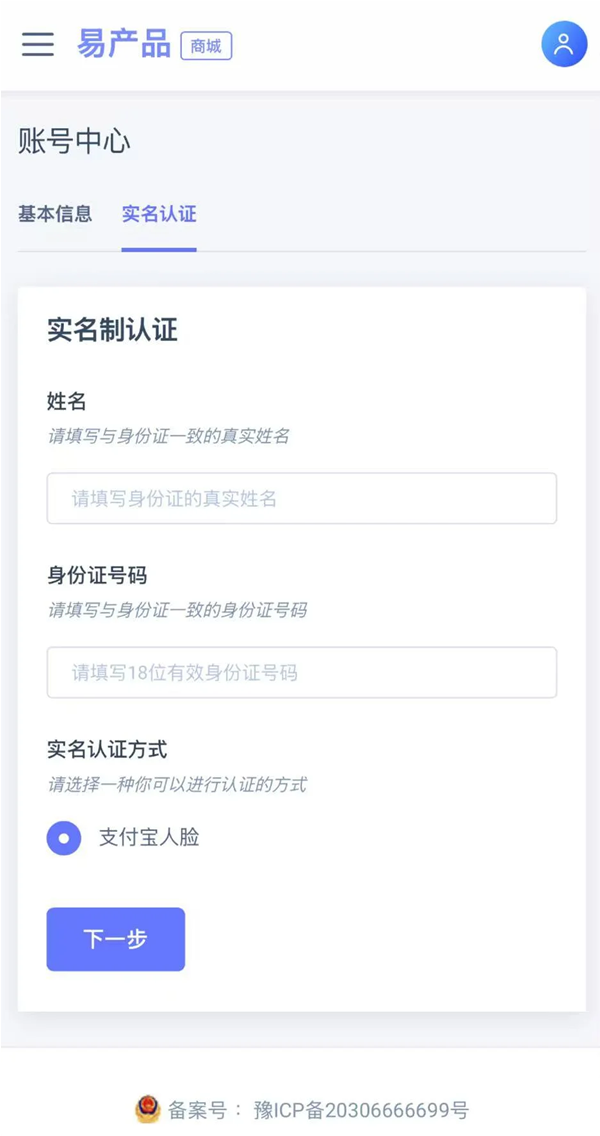Open the hamburger drawer menu

point(38,45)
